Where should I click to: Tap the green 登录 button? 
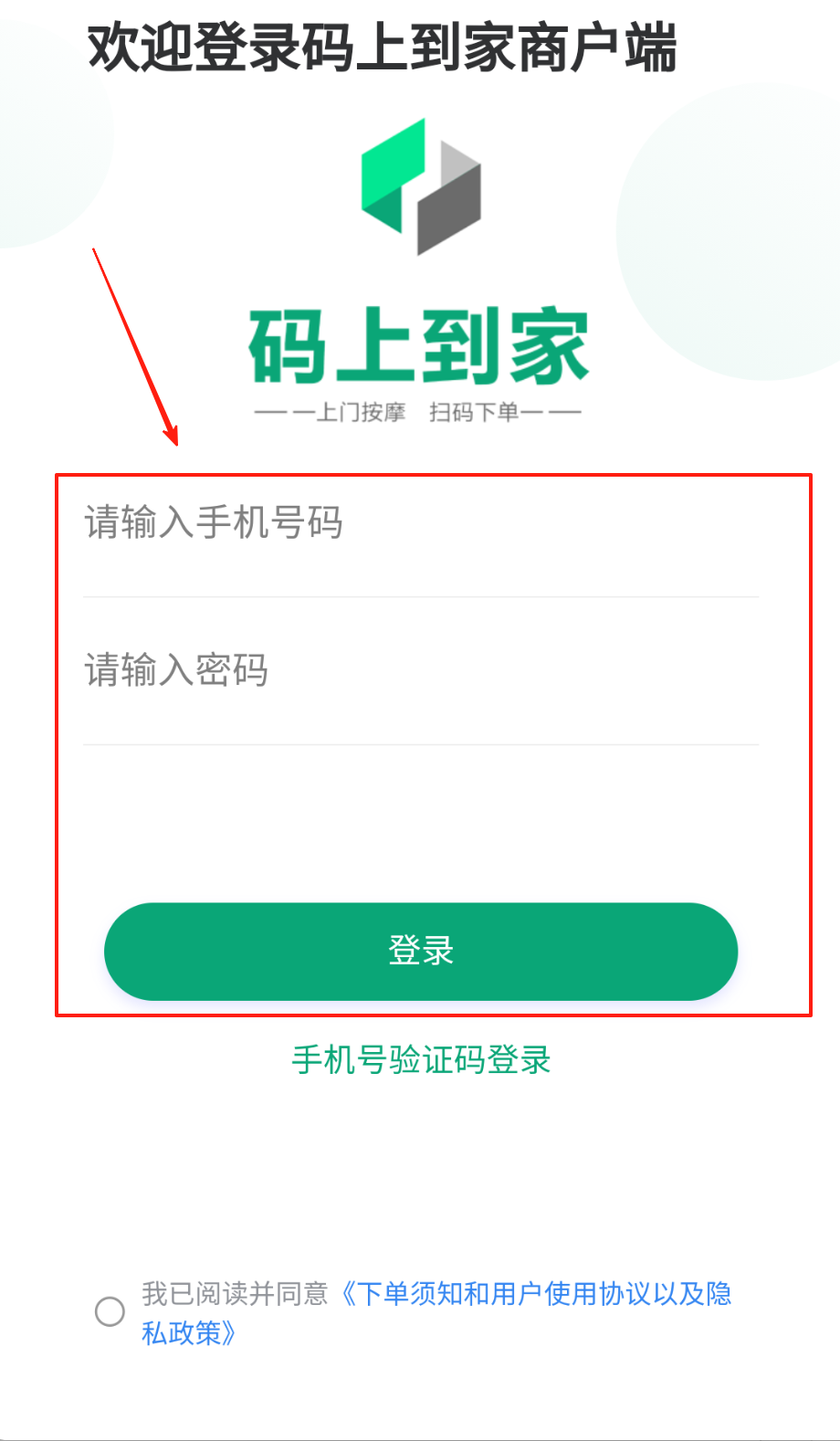click(x=421, y=951)
